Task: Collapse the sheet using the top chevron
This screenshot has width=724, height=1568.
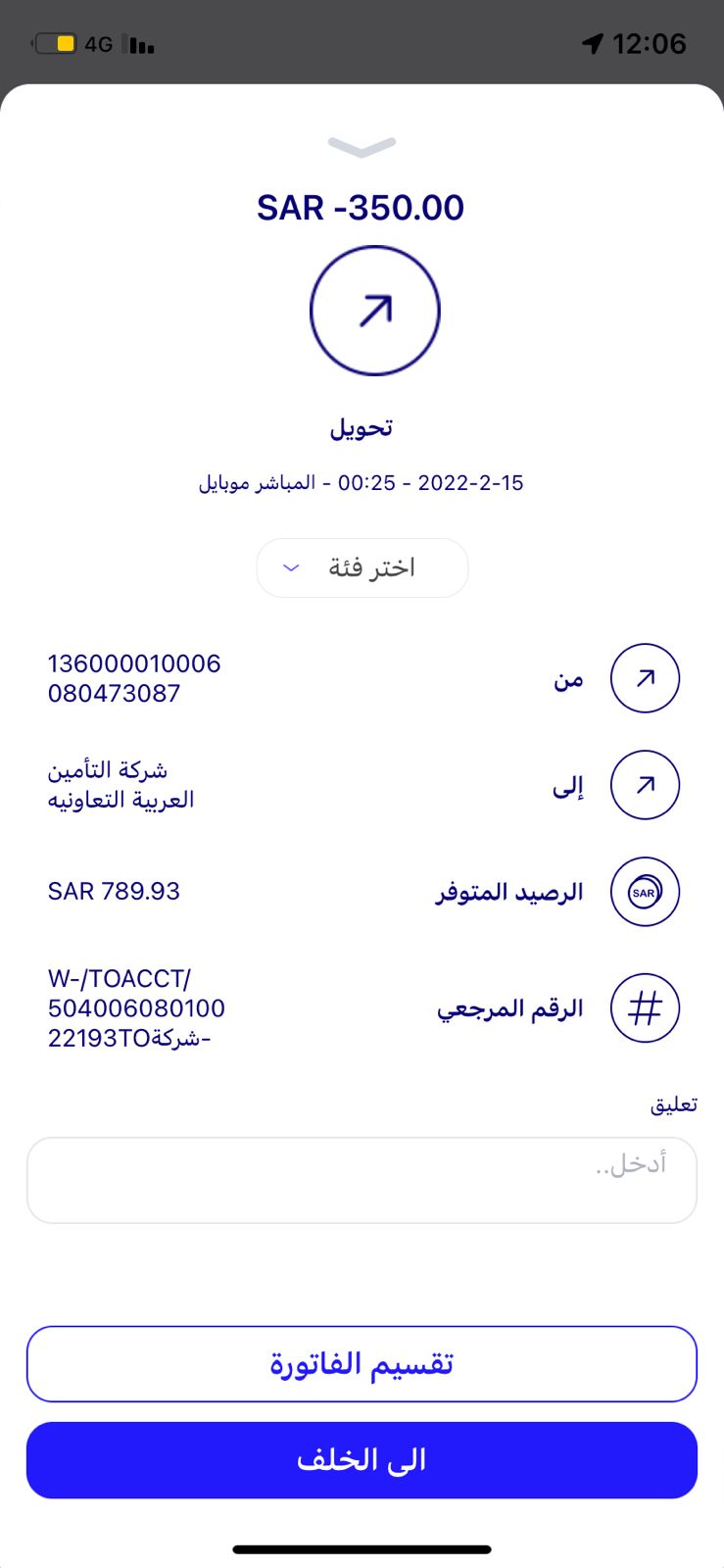Action: (362, 147)
